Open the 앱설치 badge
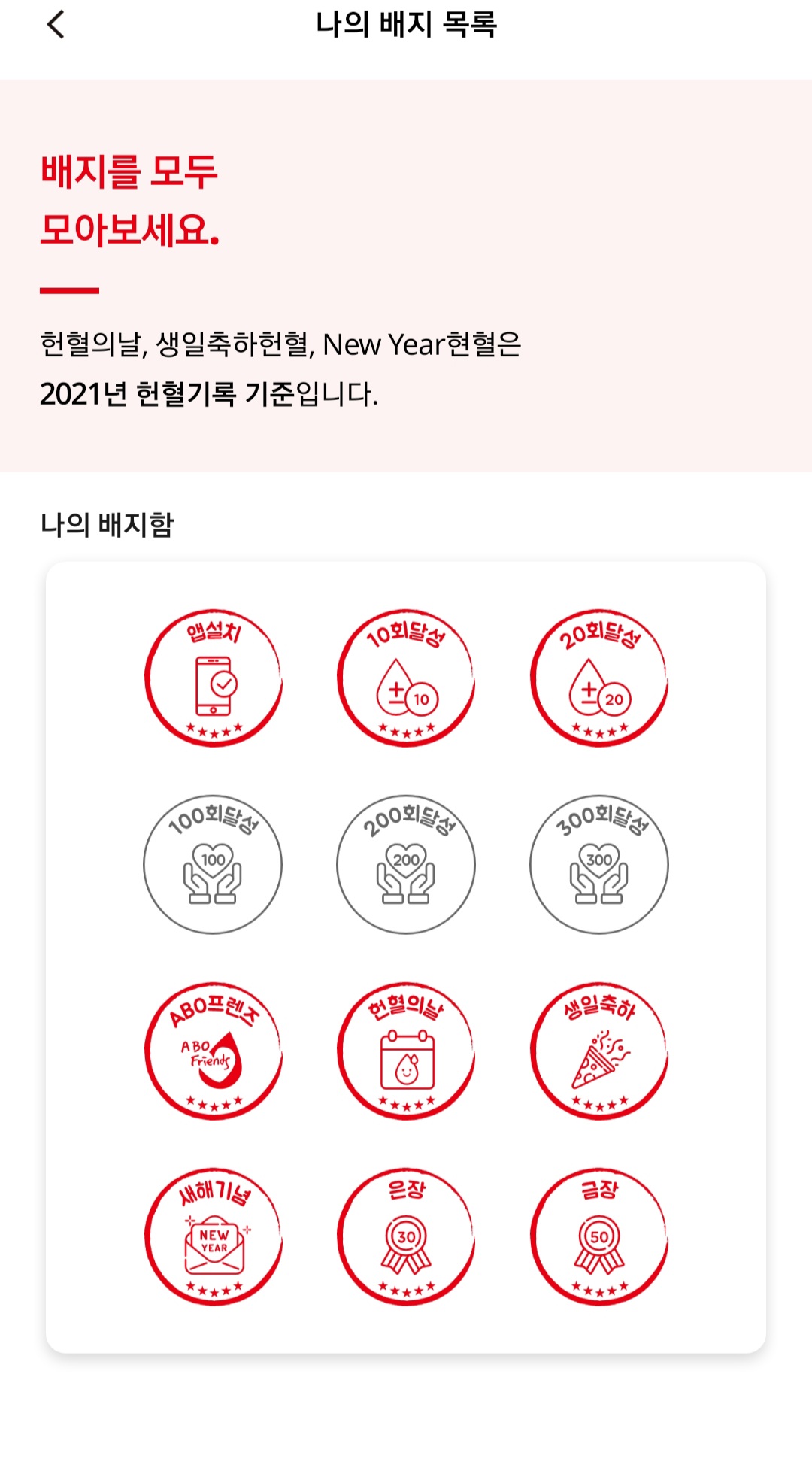The image size is (812, 1468). 214,678
